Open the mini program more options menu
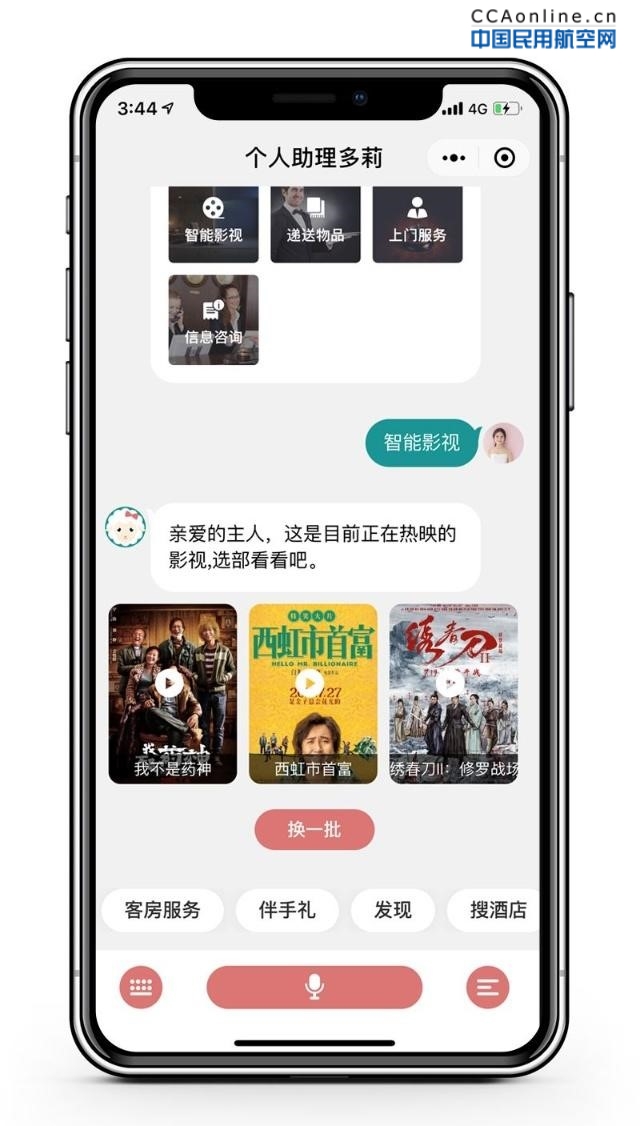Image resolution: width=640 pixels, height=1126 pixels. click(x=453, y=158)
